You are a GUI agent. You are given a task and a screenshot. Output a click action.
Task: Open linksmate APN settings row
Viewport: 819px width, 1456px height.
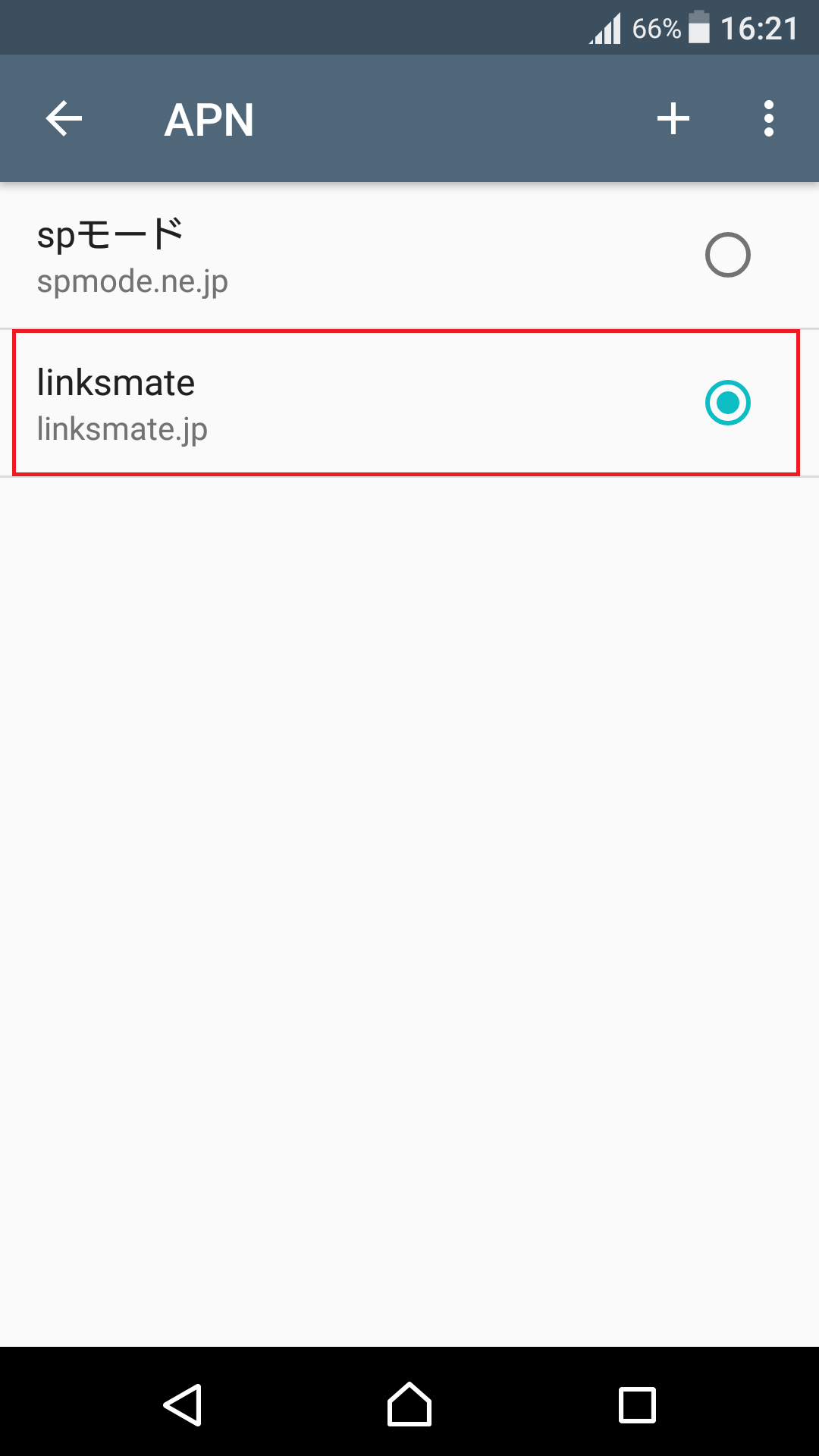coord(409,403)
